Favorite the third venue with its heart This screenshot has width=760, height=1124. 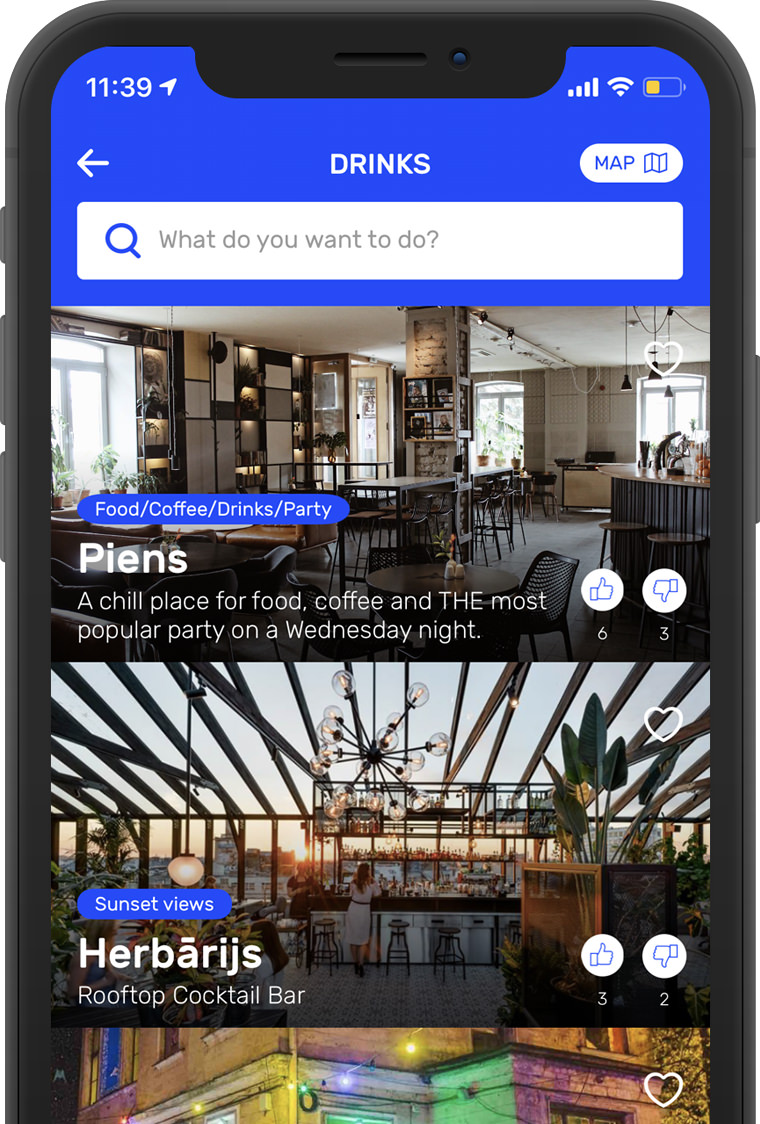point(662,1089)
